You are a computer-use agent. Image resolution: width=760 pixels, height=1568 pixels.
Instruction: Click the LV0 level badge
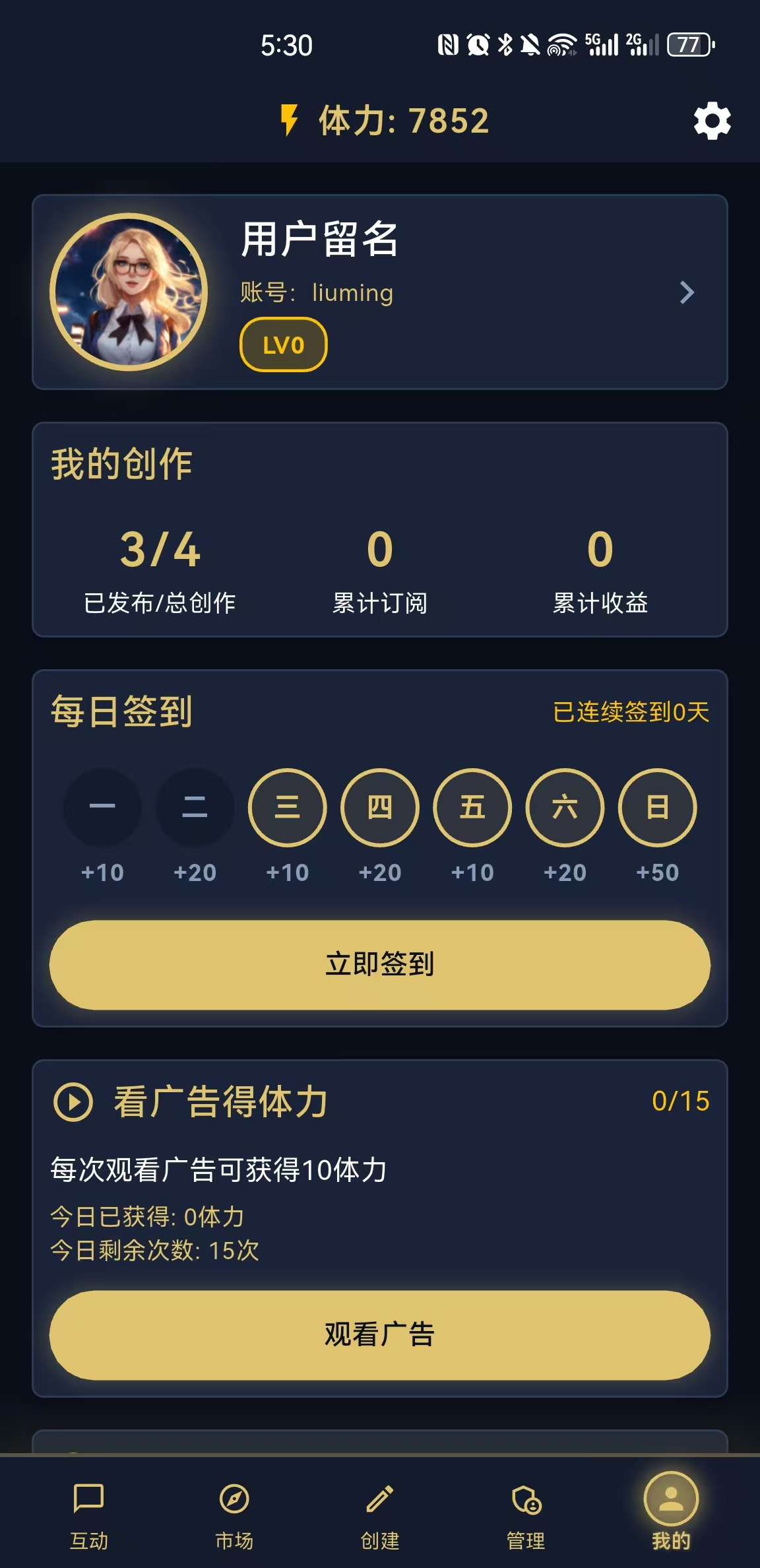(284, 344)
